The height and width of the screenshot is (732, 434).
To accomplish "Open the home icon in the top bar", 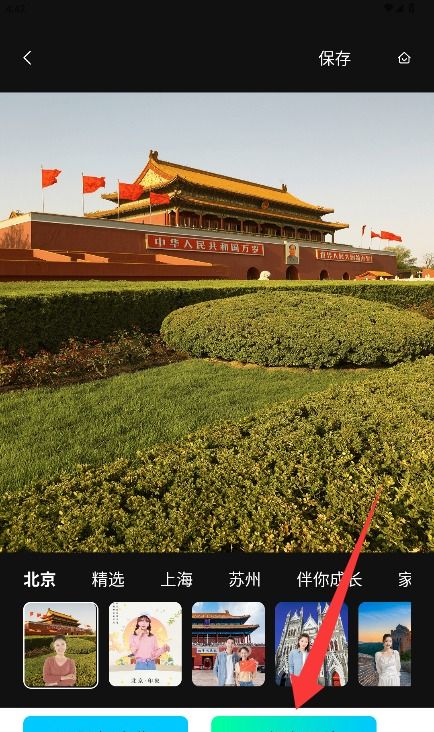I will click(x=404, y=58).
